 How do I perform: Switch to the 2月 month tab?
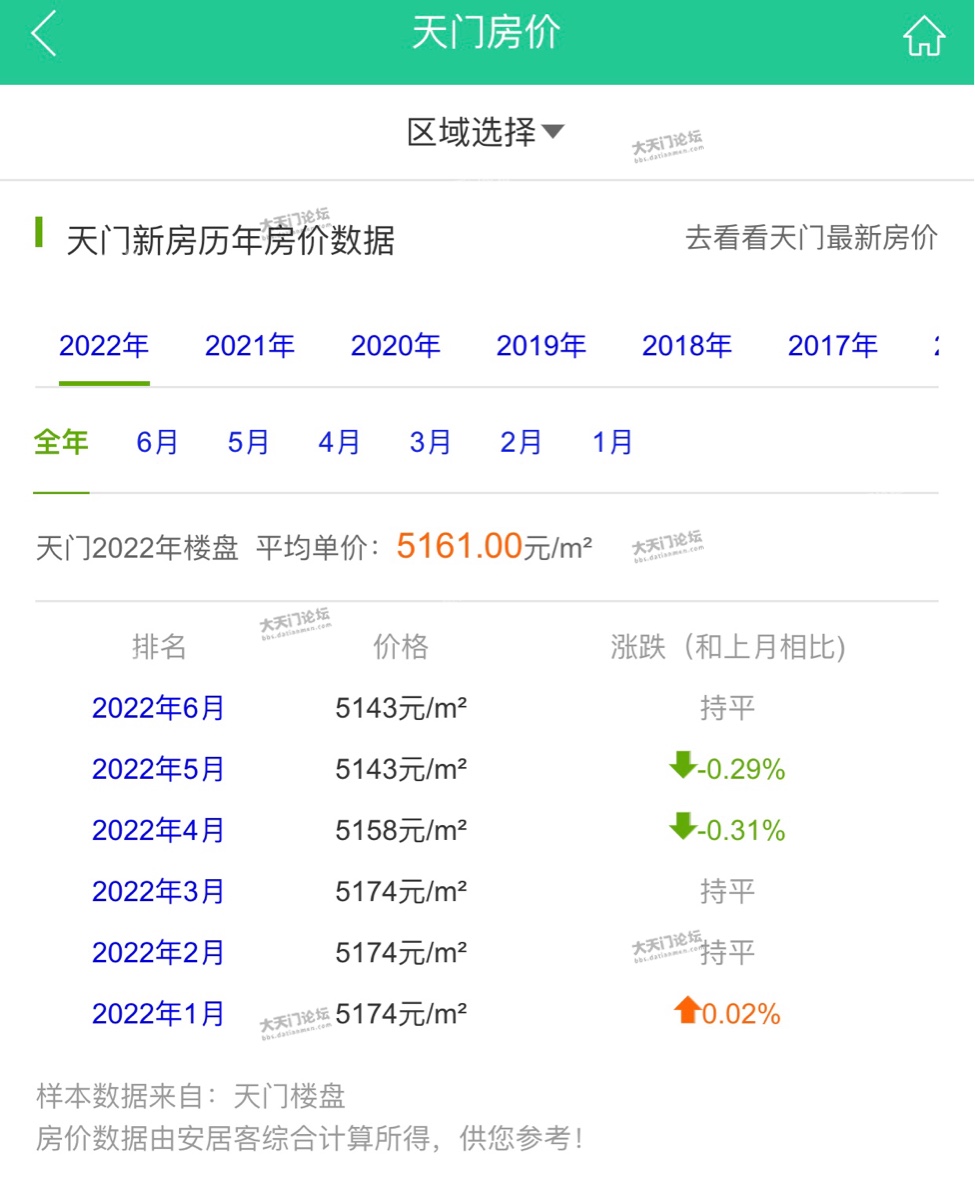point(522,442)
